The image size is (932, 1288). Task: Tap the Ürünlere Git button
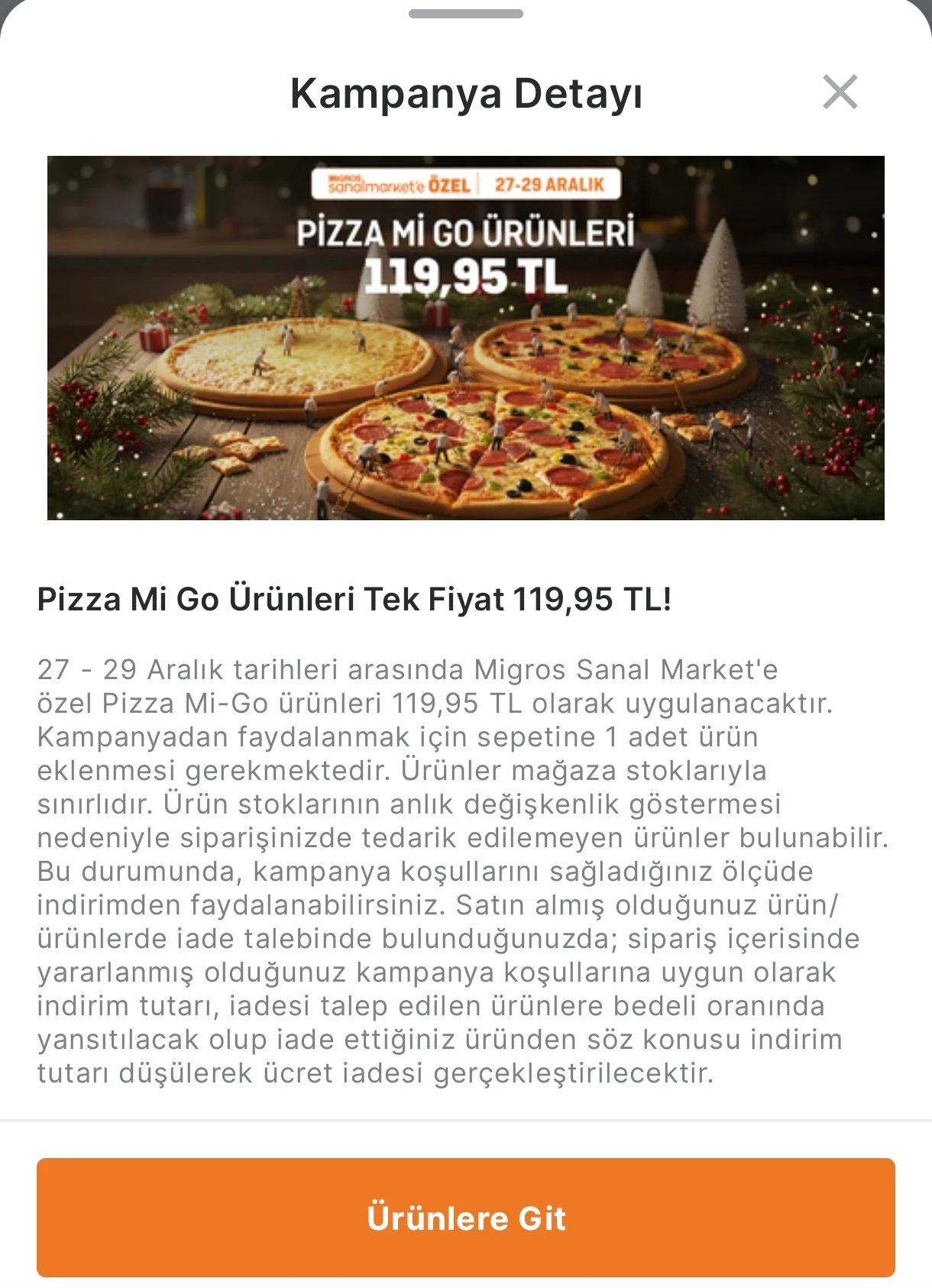pyautogui.click(x=466, y=1218)
